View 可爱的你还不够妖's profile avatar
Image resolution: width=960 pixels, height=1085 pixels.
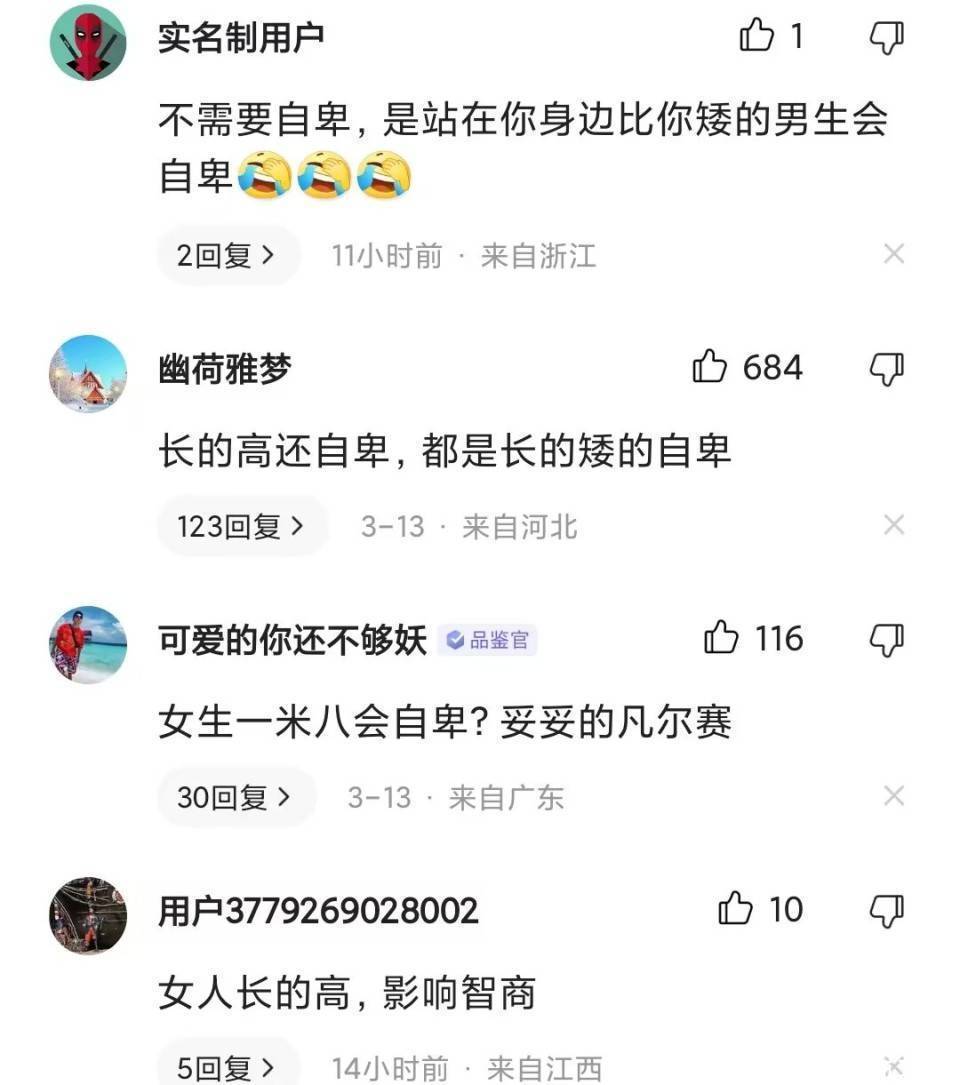(88, 645)
